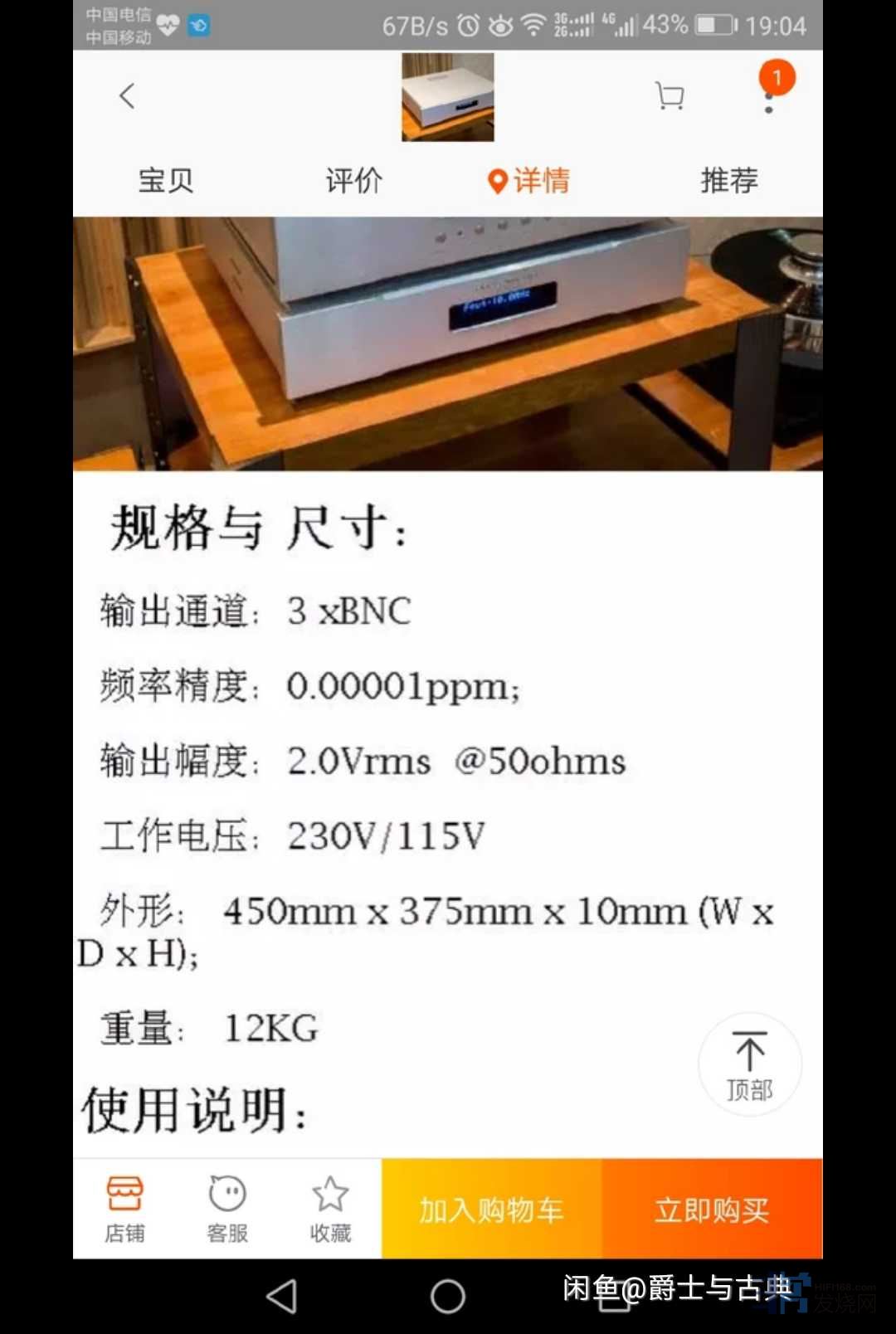
Task: Select the 详情 tab
Action: [529, 180]
